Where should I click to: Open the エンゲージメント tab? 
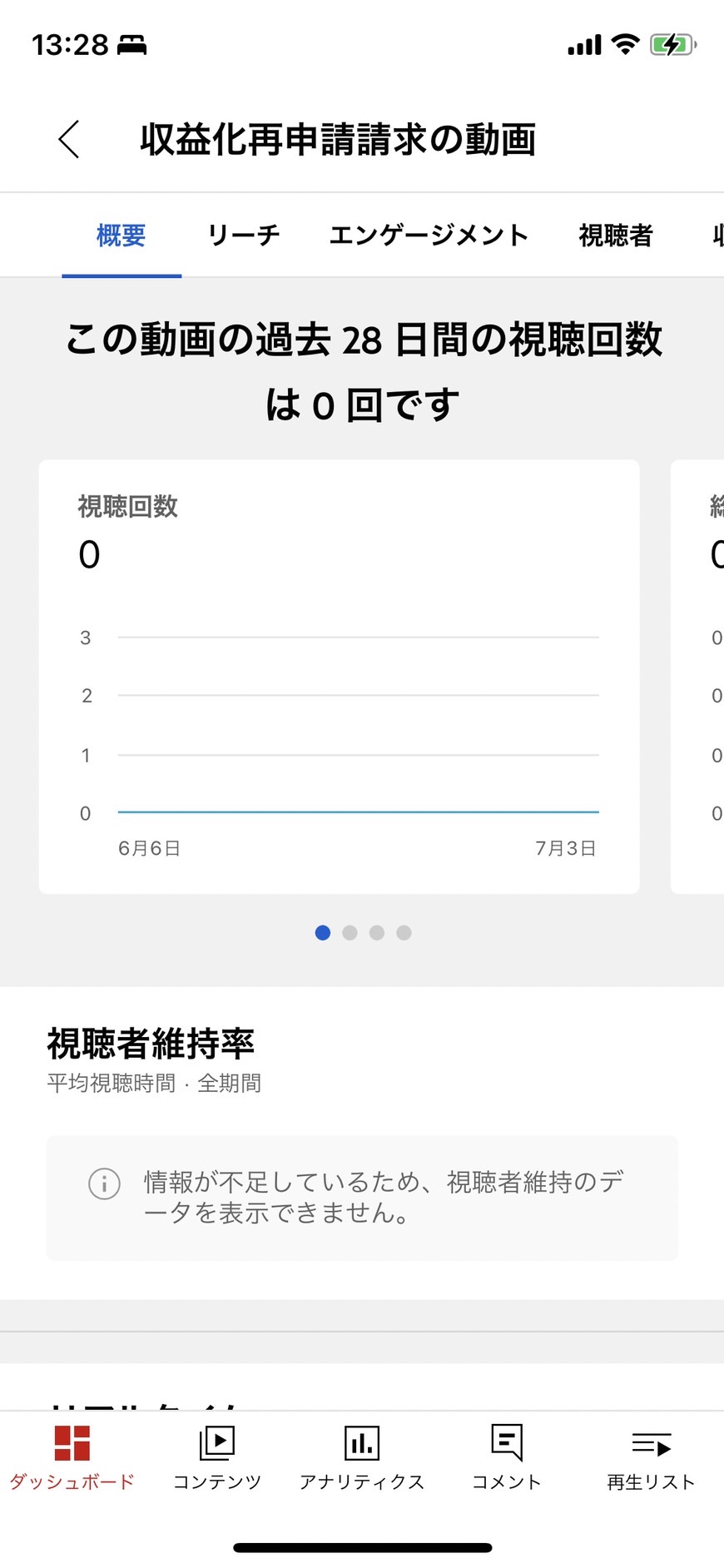click(429, 236)
